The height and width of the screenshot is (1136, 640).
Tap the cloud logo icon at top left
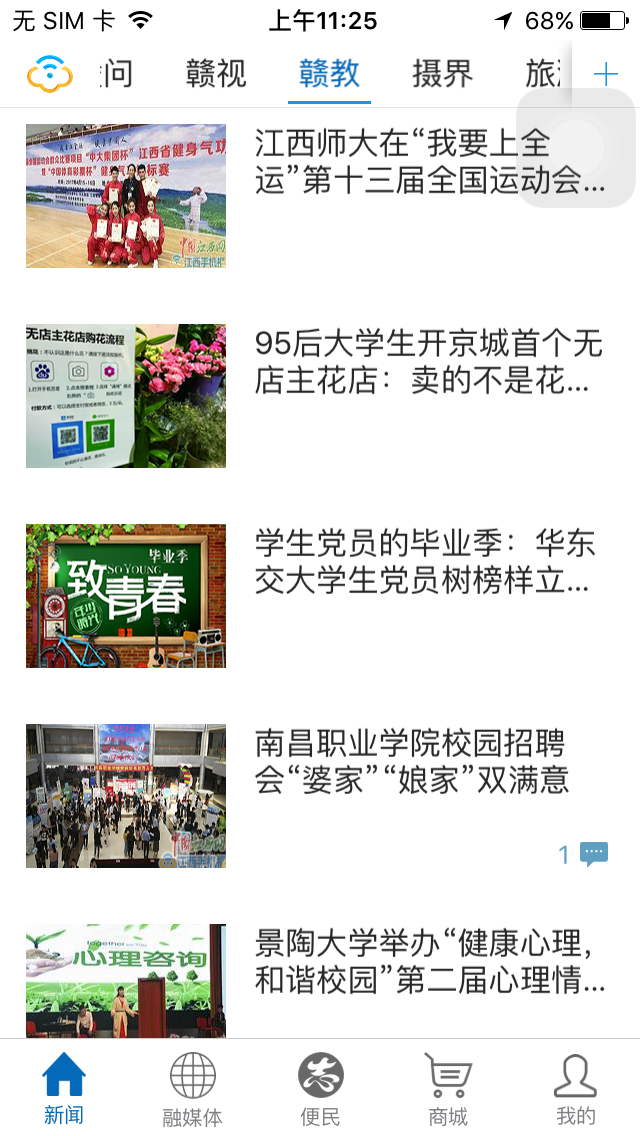point(50,74)
